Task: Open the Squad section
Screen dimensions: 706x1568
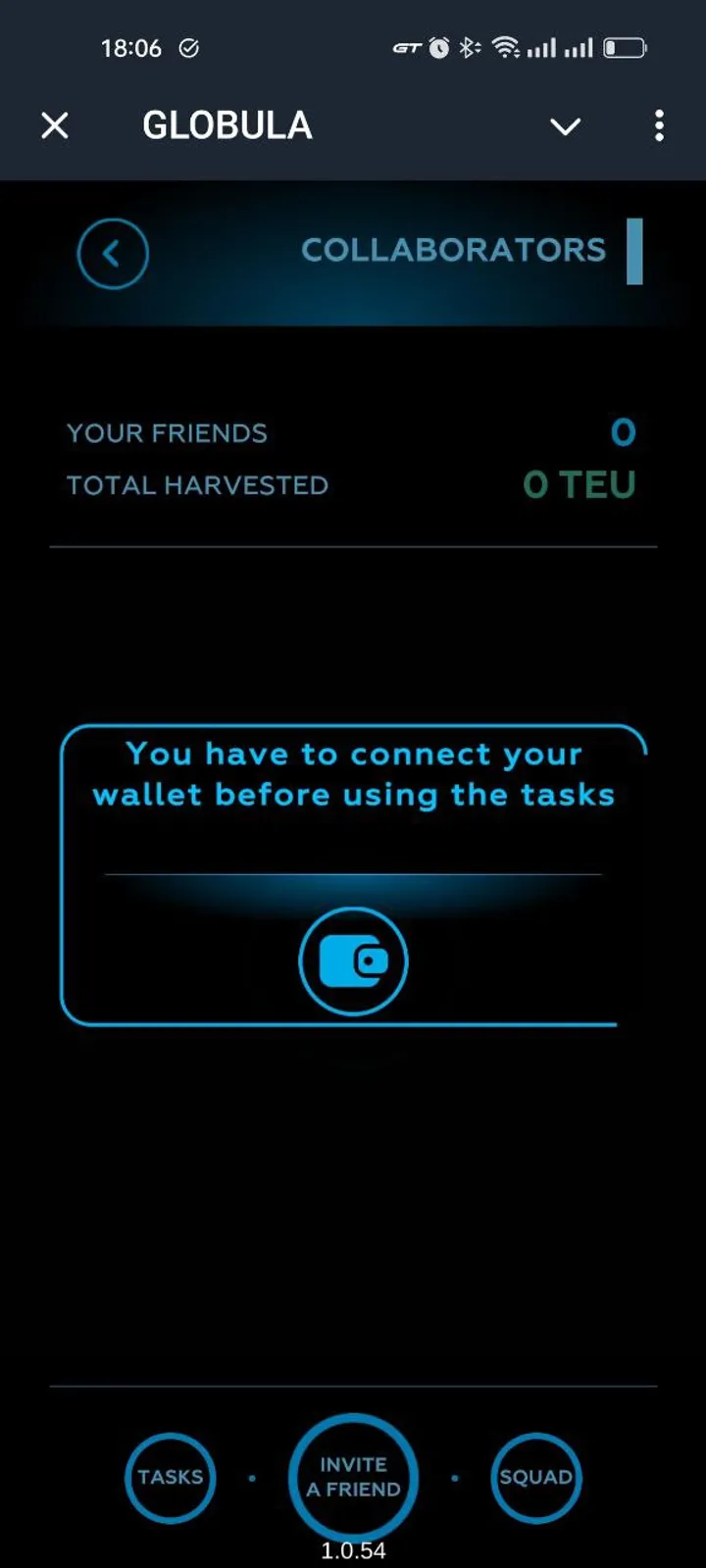Action: tap(535, 1477)
